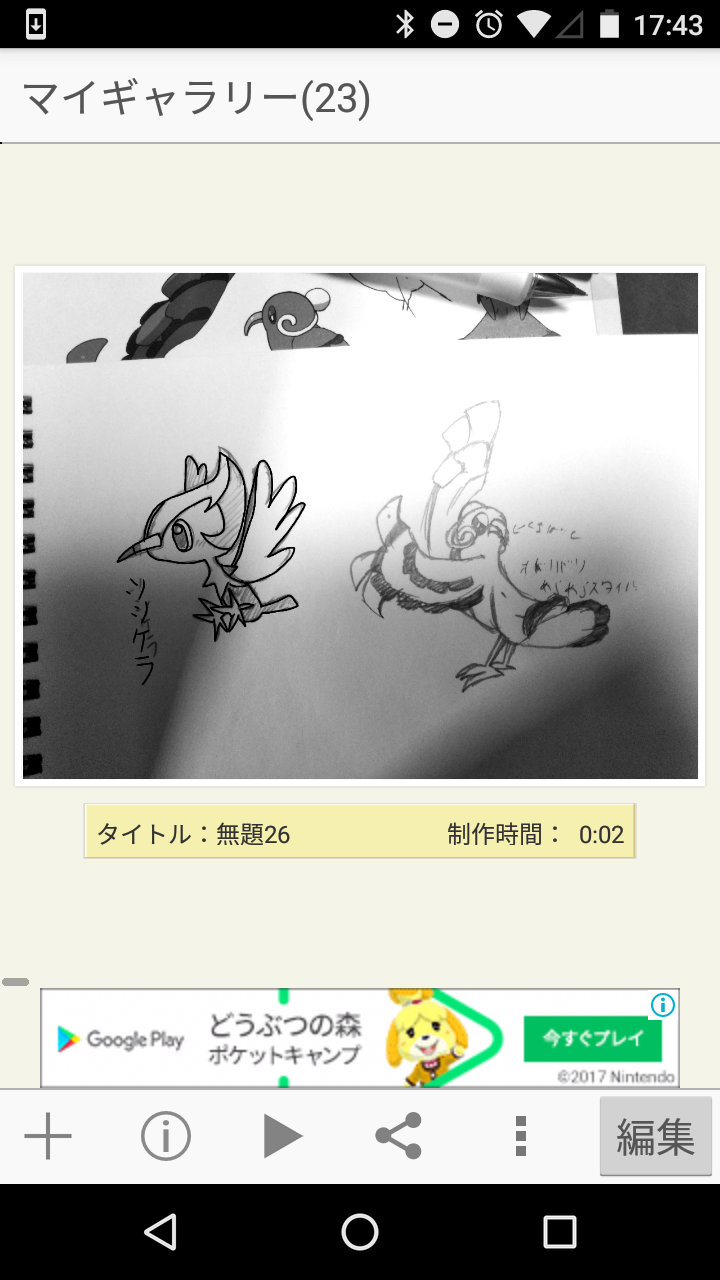Screen dimensions: 720x1280
Task: Share this artwork
Action: (398, 1136)
